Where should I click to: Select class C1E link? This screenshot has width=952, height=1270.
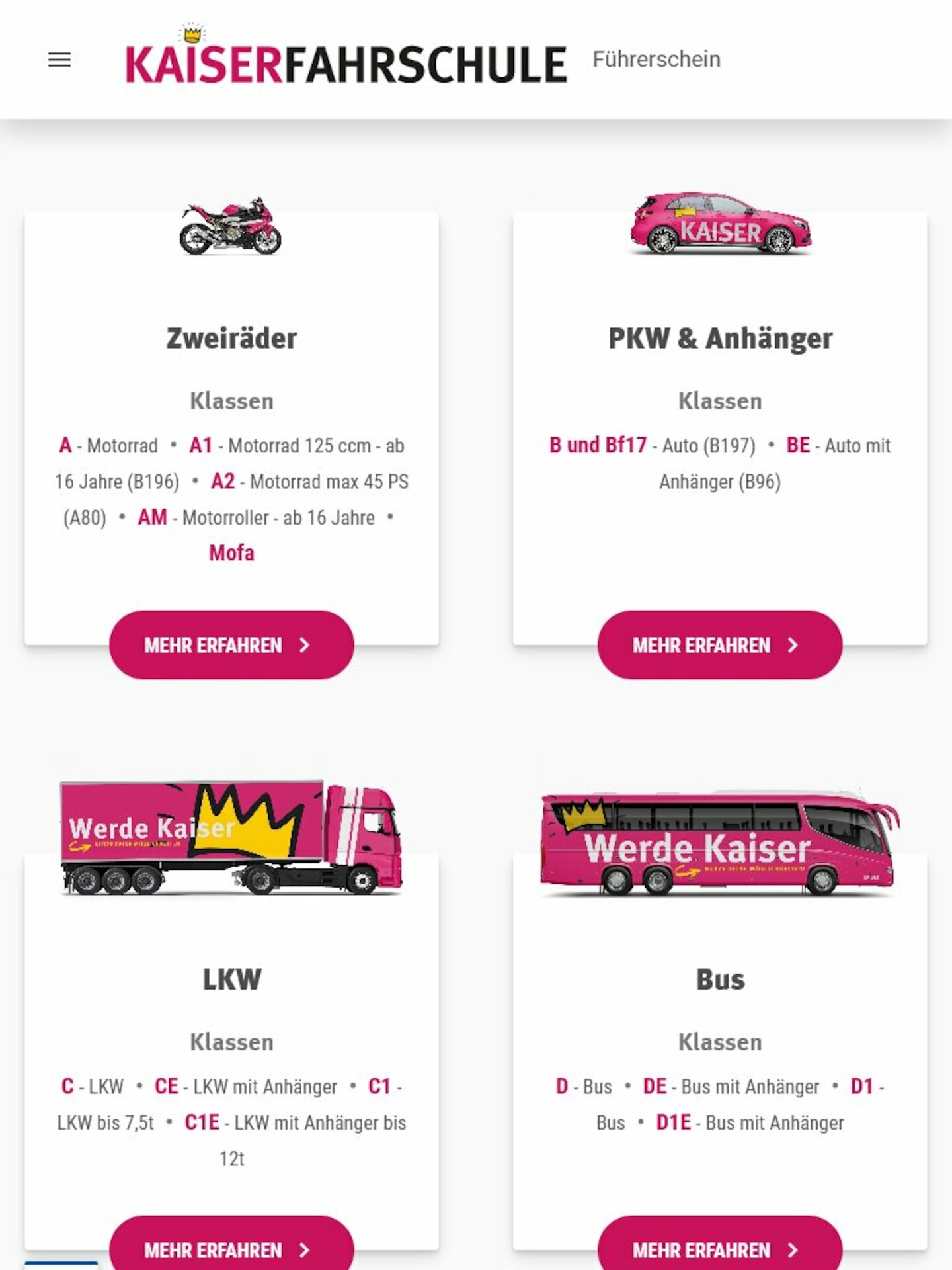click(x=202, y=1122)
